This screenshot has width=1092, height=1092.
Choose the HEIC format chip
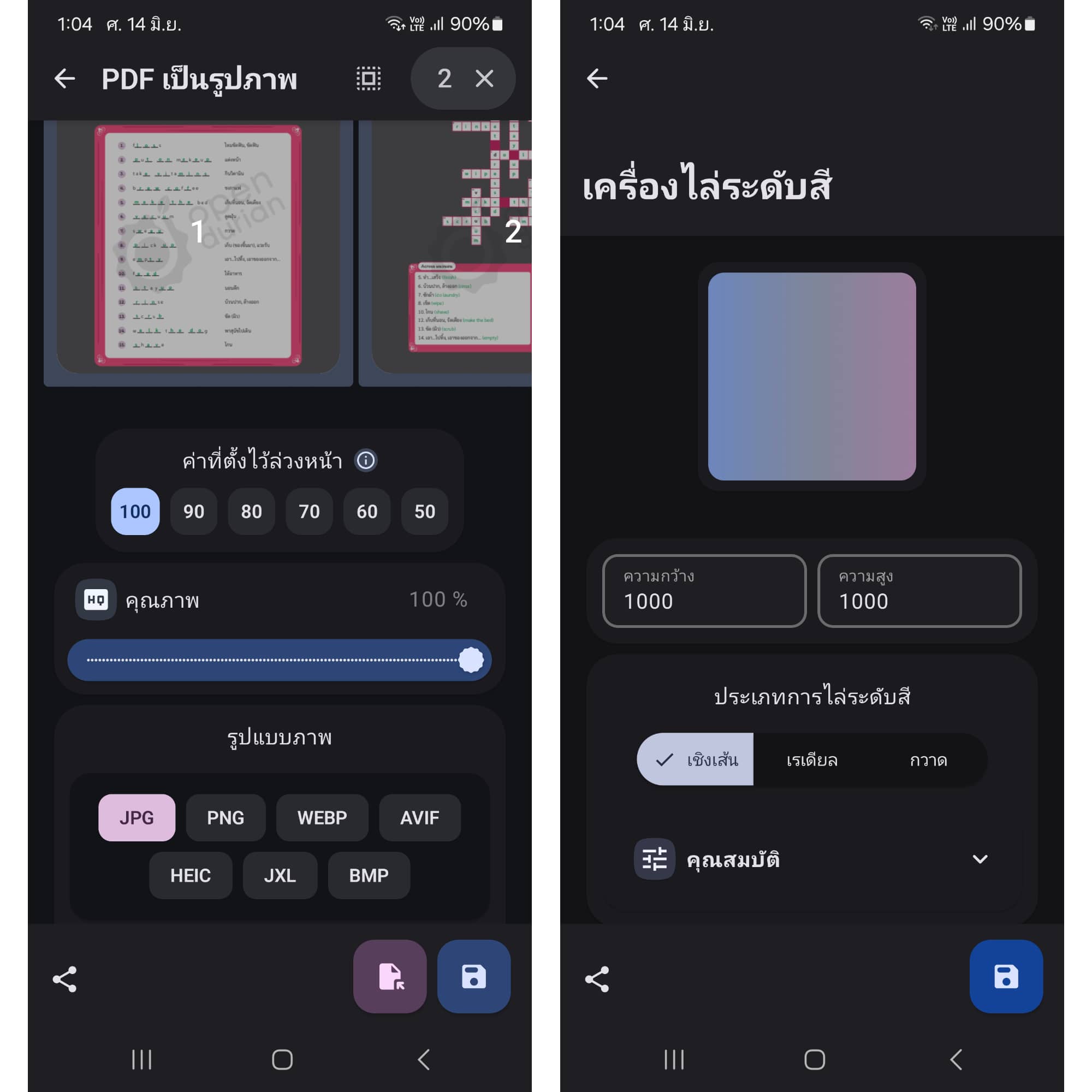point(191,875)
